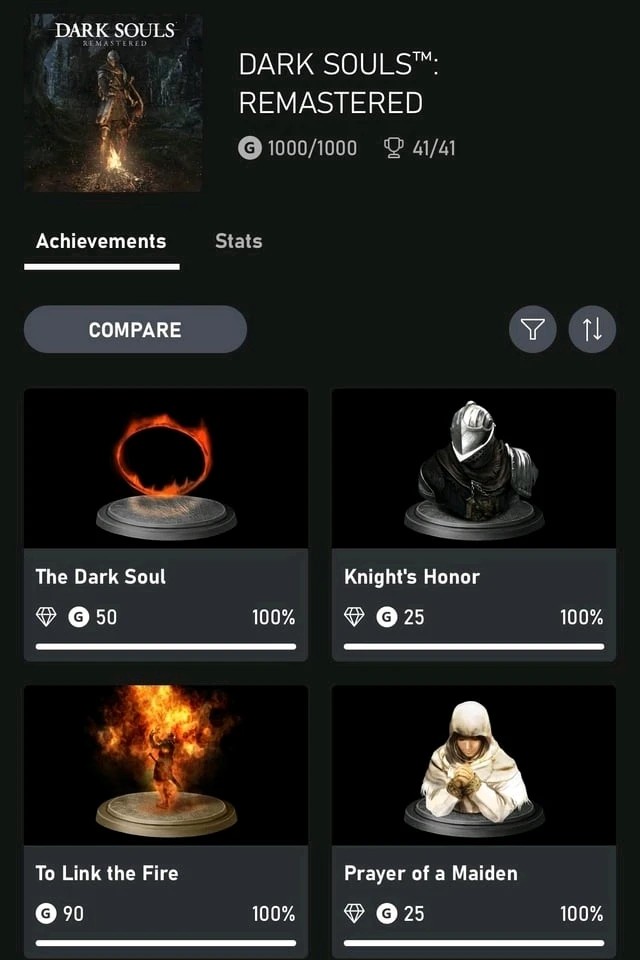
Task: Tap the COMPARE button
Action: tap(135, 329)
